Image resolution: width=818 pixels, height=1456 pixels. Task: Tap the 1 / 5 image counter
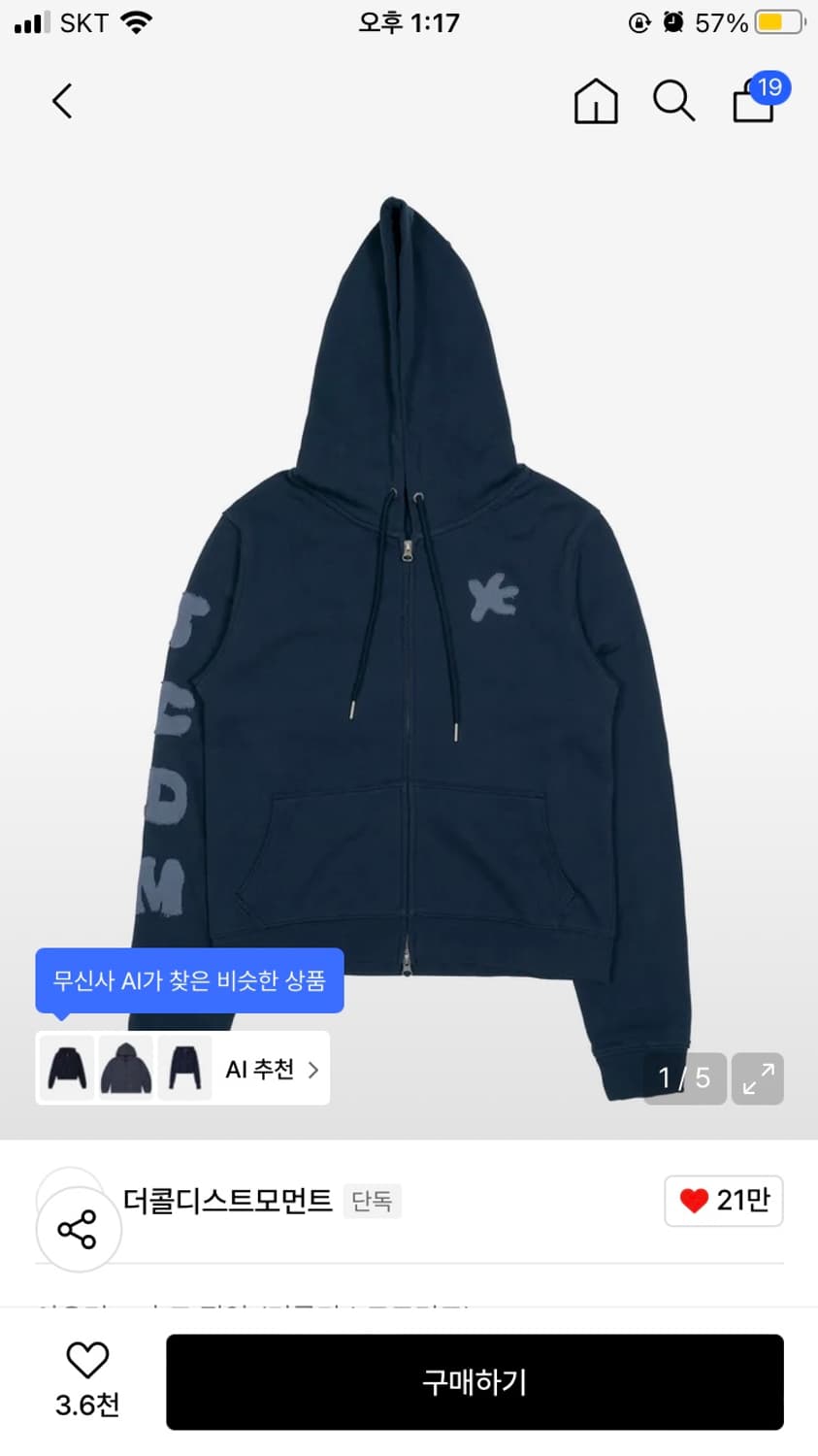[684, 1077]
